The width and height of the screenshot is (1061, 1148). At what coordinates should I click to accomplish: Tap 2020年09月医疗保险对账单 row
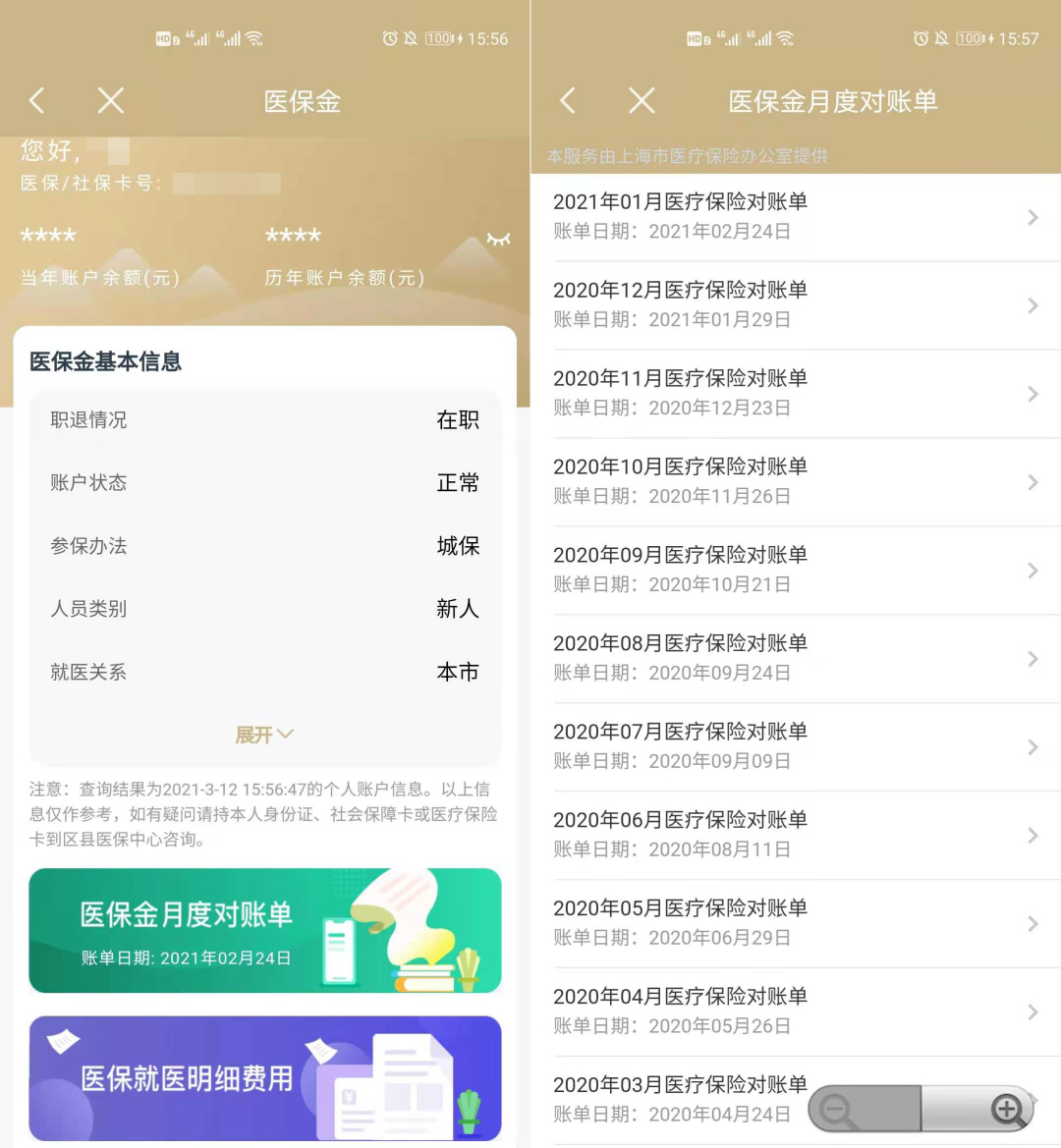tap(796, 571)
